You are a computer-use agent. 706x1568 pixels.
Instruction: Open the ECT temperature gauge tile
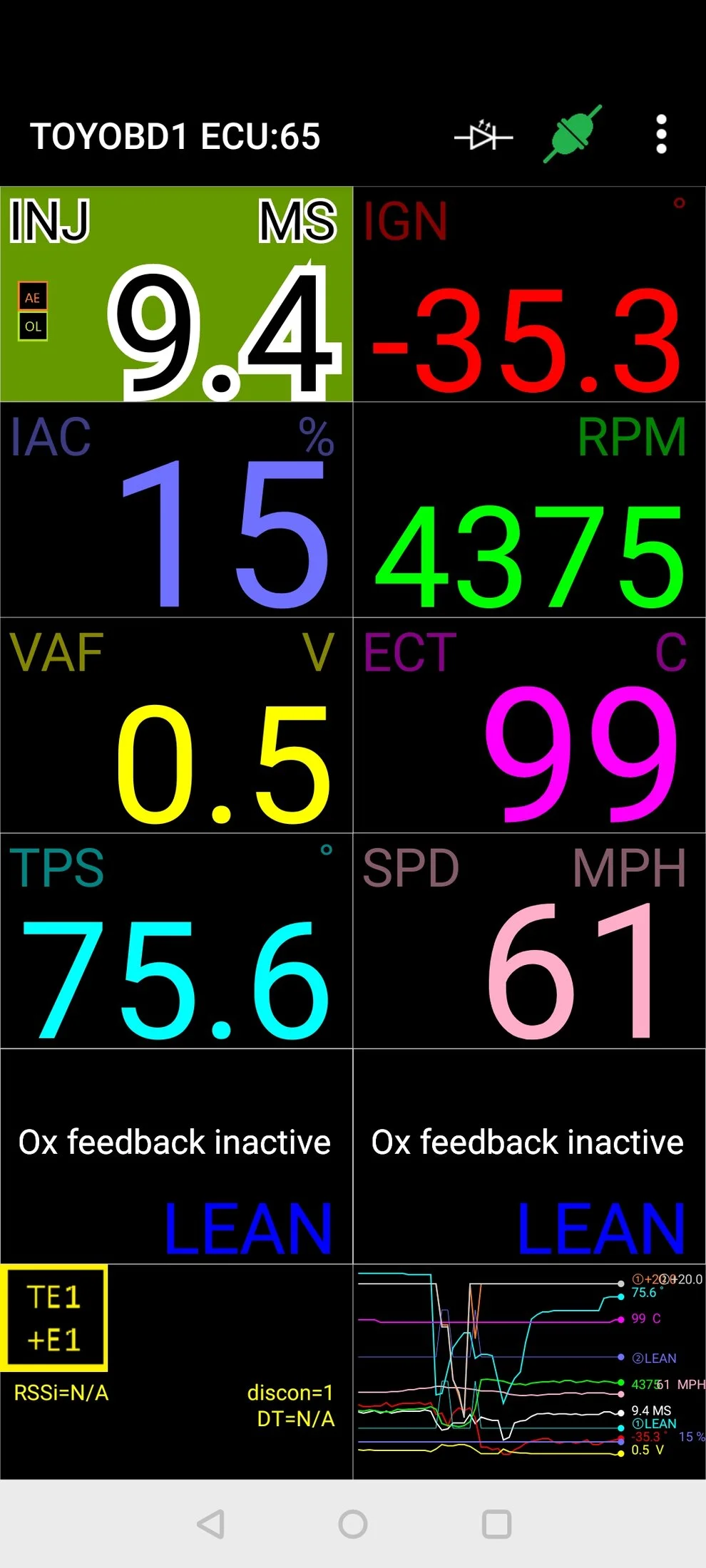[529, 725]
